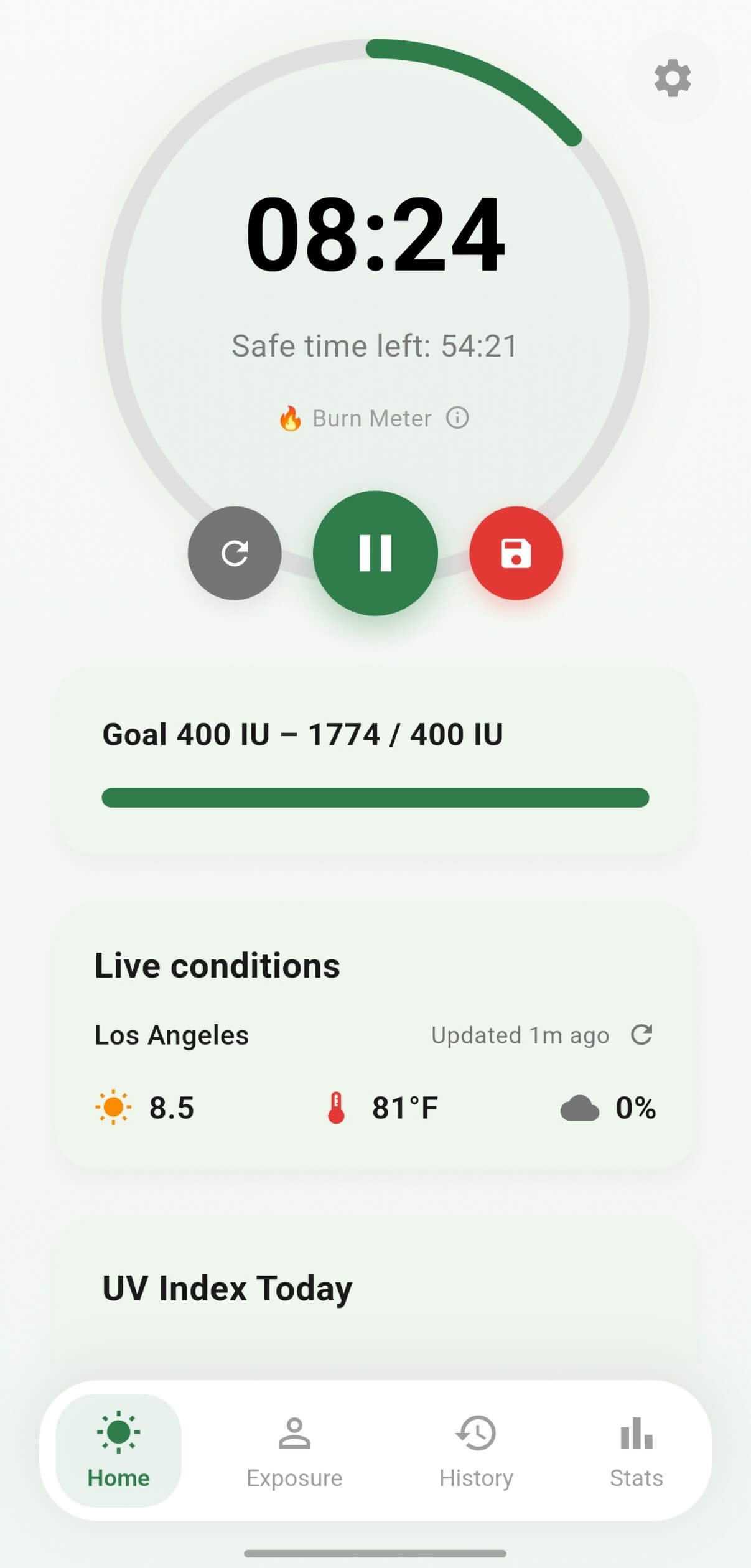The image size is (751, 1568).
Task: Tap the Goal 400 IU heading
Action: coord(304,734)
